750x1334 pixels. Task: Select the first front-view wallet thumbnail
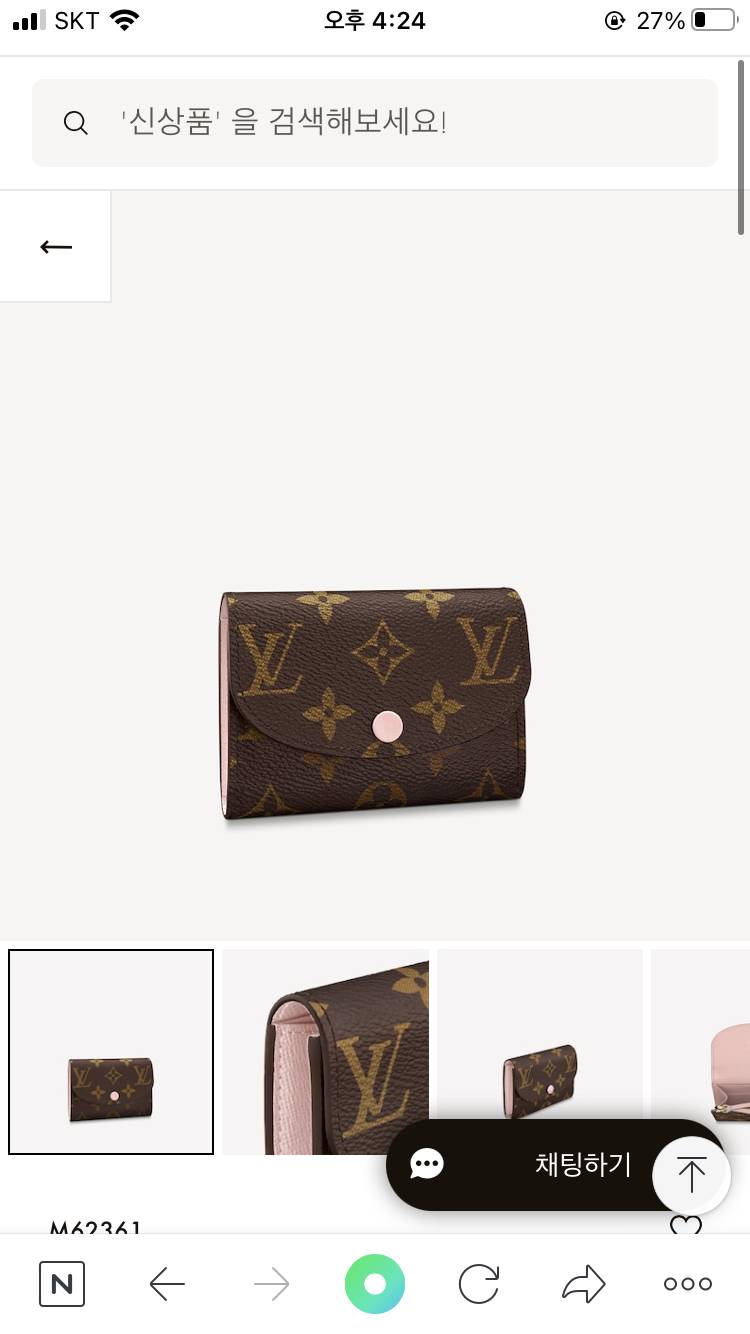click(111, 1052)
